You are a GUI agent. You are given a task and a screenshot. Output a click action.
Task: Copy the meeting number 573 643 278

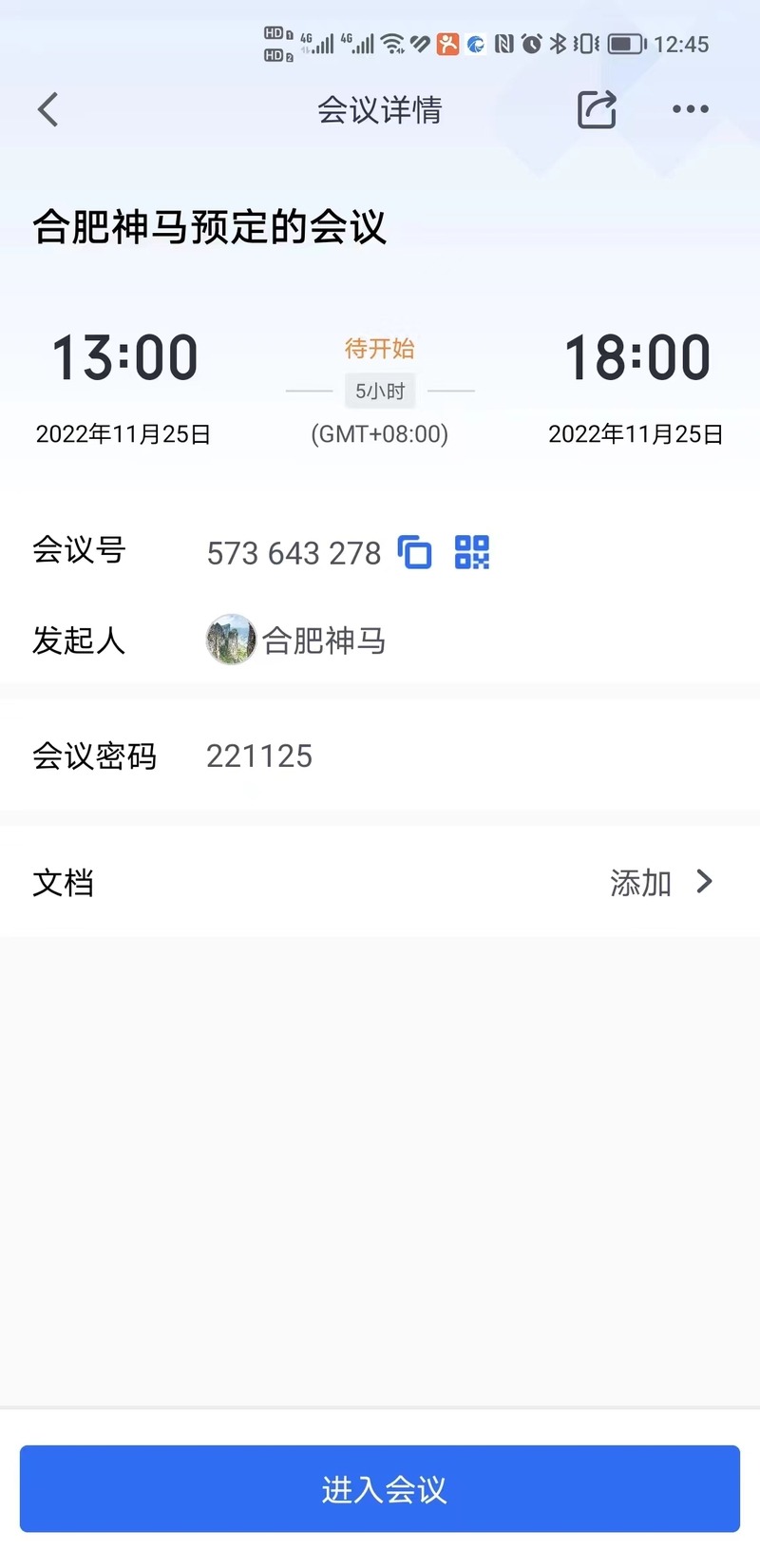pyautogui.click(x=414, y=552)
